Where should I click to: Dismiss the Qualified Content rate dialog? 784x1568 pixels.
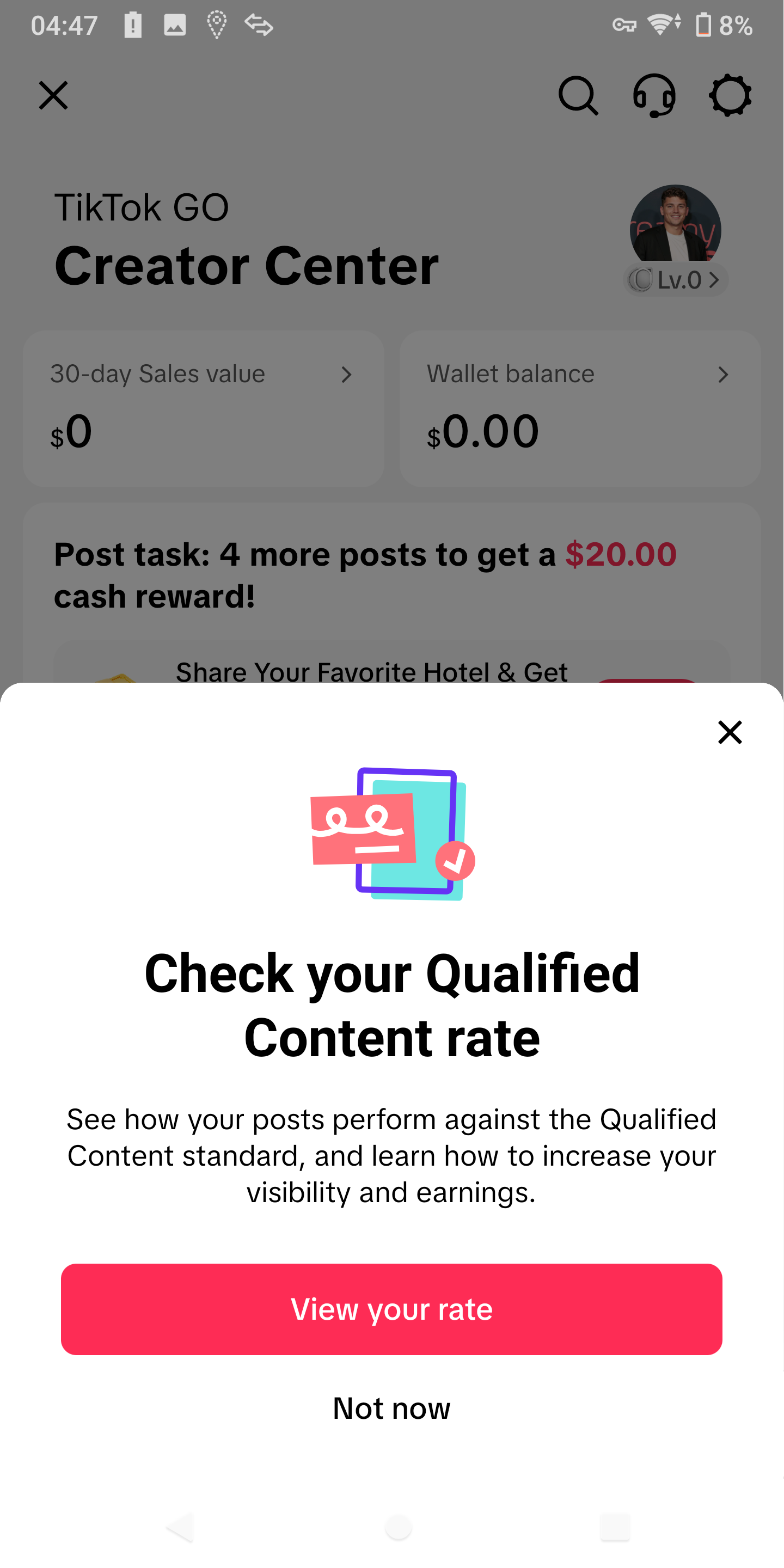coord(729,732)
